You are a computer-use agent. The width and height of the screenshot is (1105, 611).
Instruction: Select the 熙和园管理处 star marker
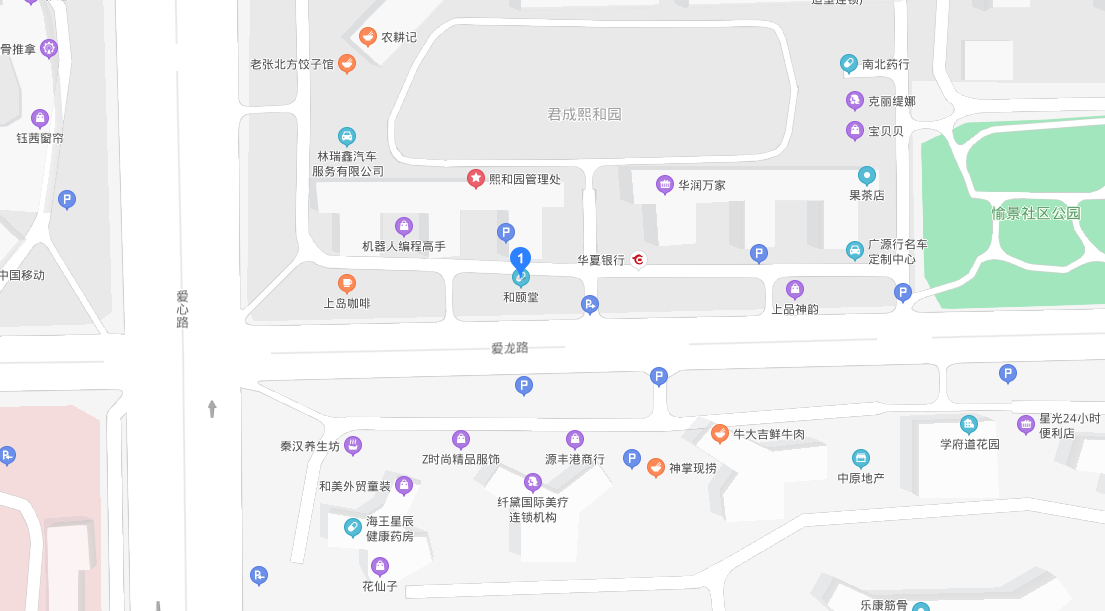[476, 179]
